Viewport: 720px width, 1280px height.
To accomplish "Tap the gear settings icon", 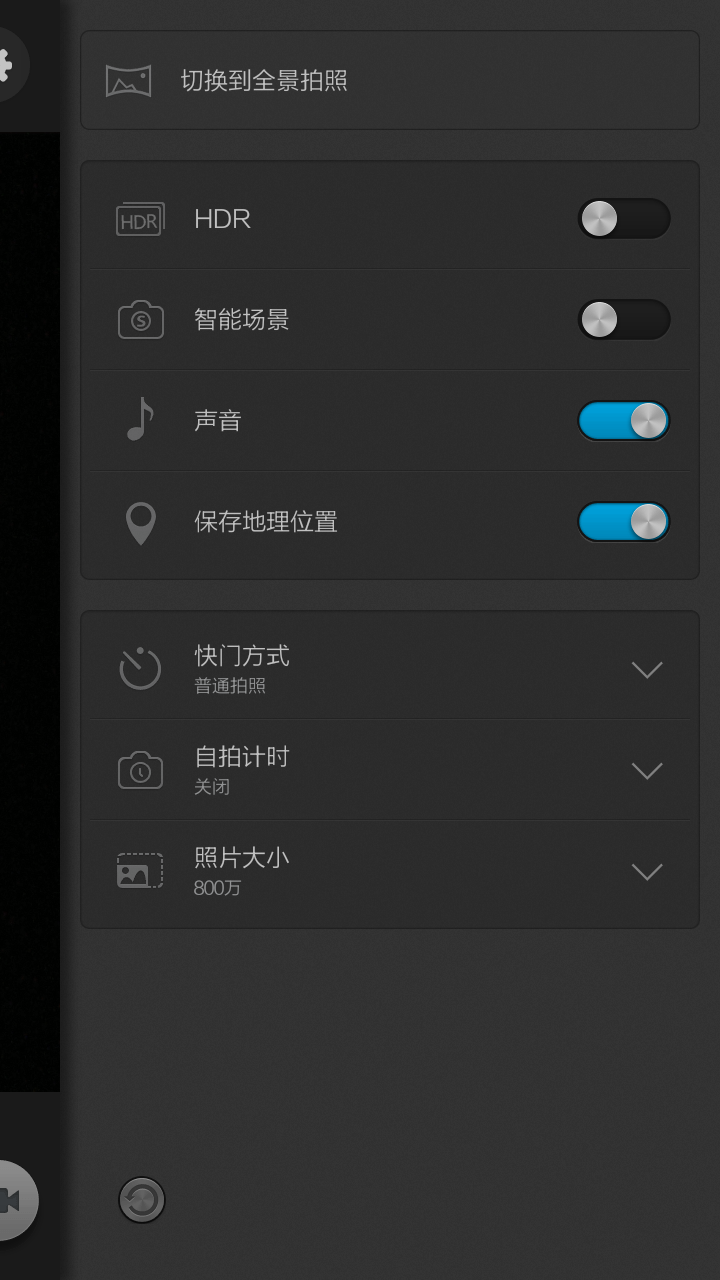I will pos(8,65).
